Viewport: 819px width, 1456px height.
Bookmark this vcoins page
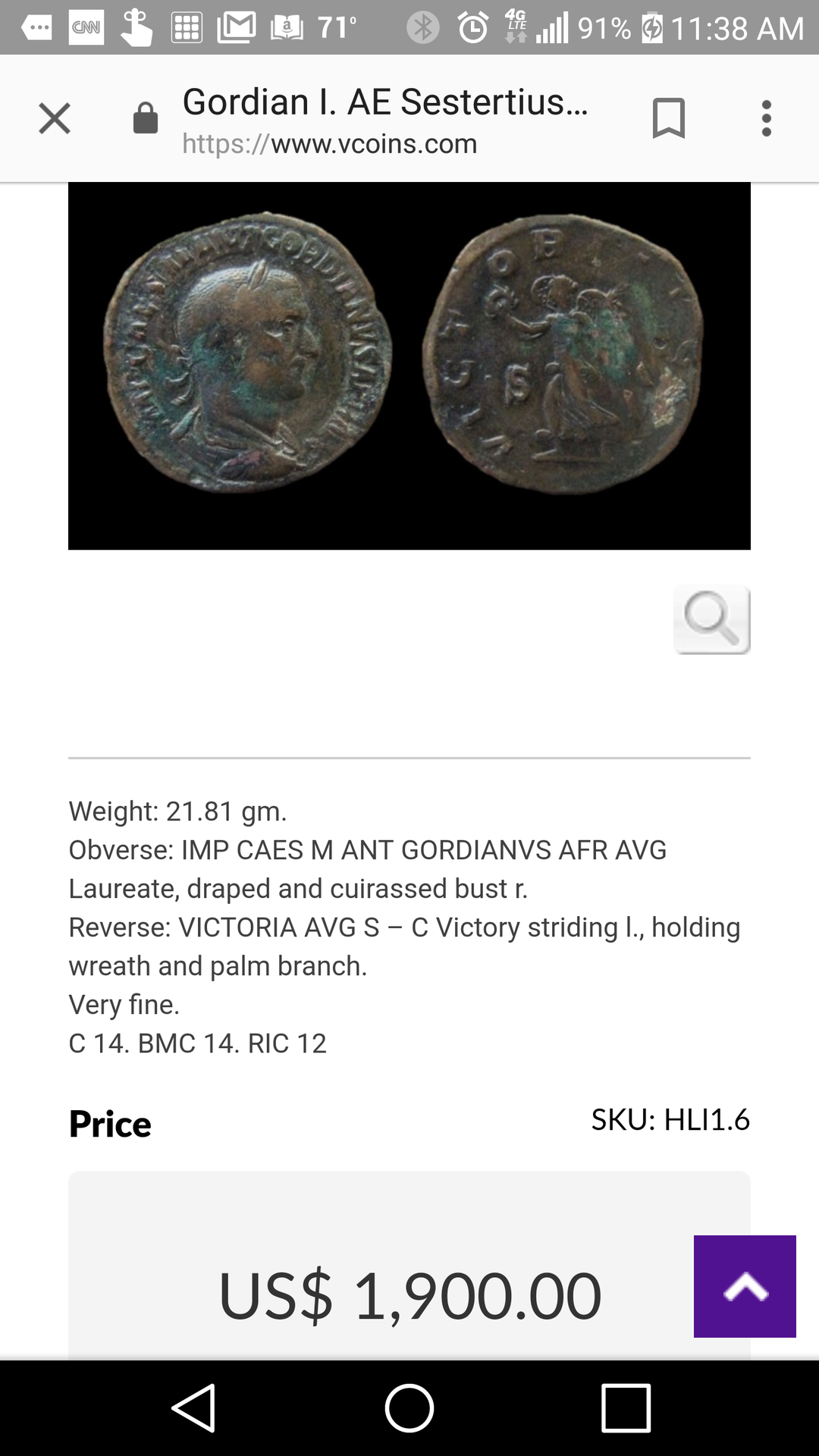point(668,119)
